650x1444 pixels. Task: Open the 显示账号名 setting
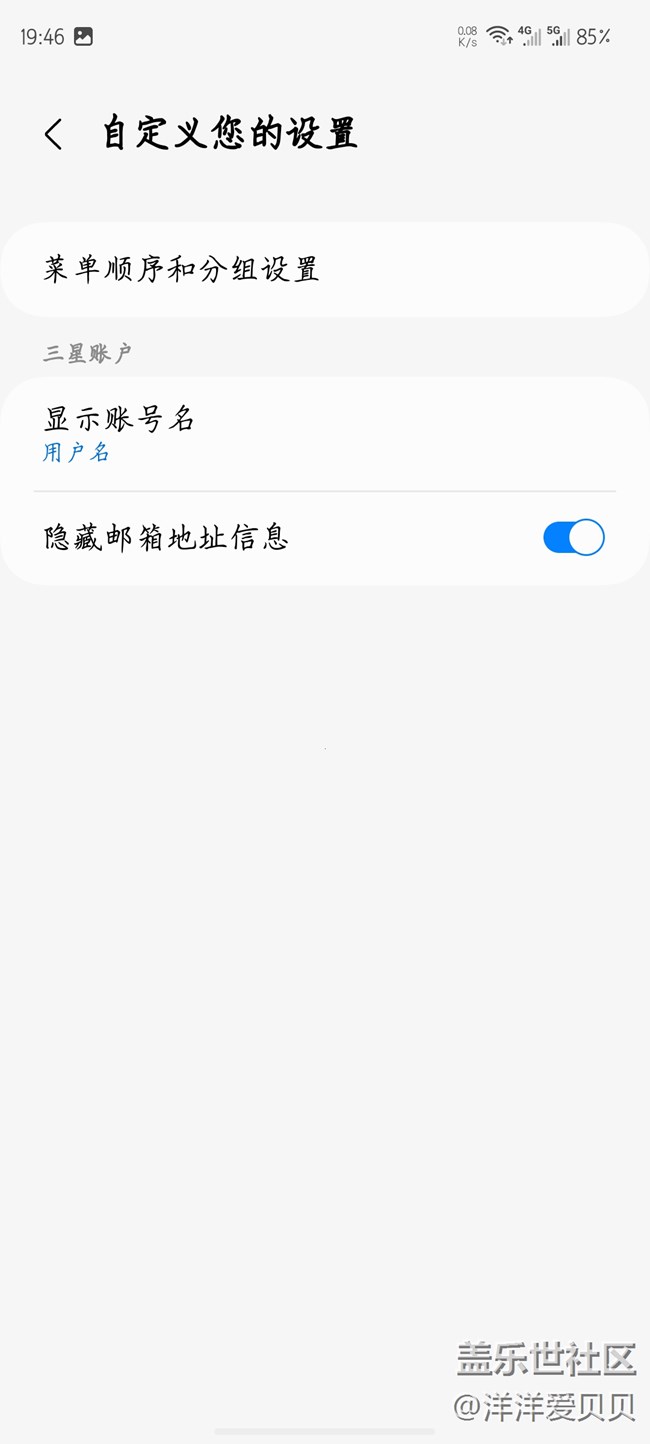[x=325, y=434]
